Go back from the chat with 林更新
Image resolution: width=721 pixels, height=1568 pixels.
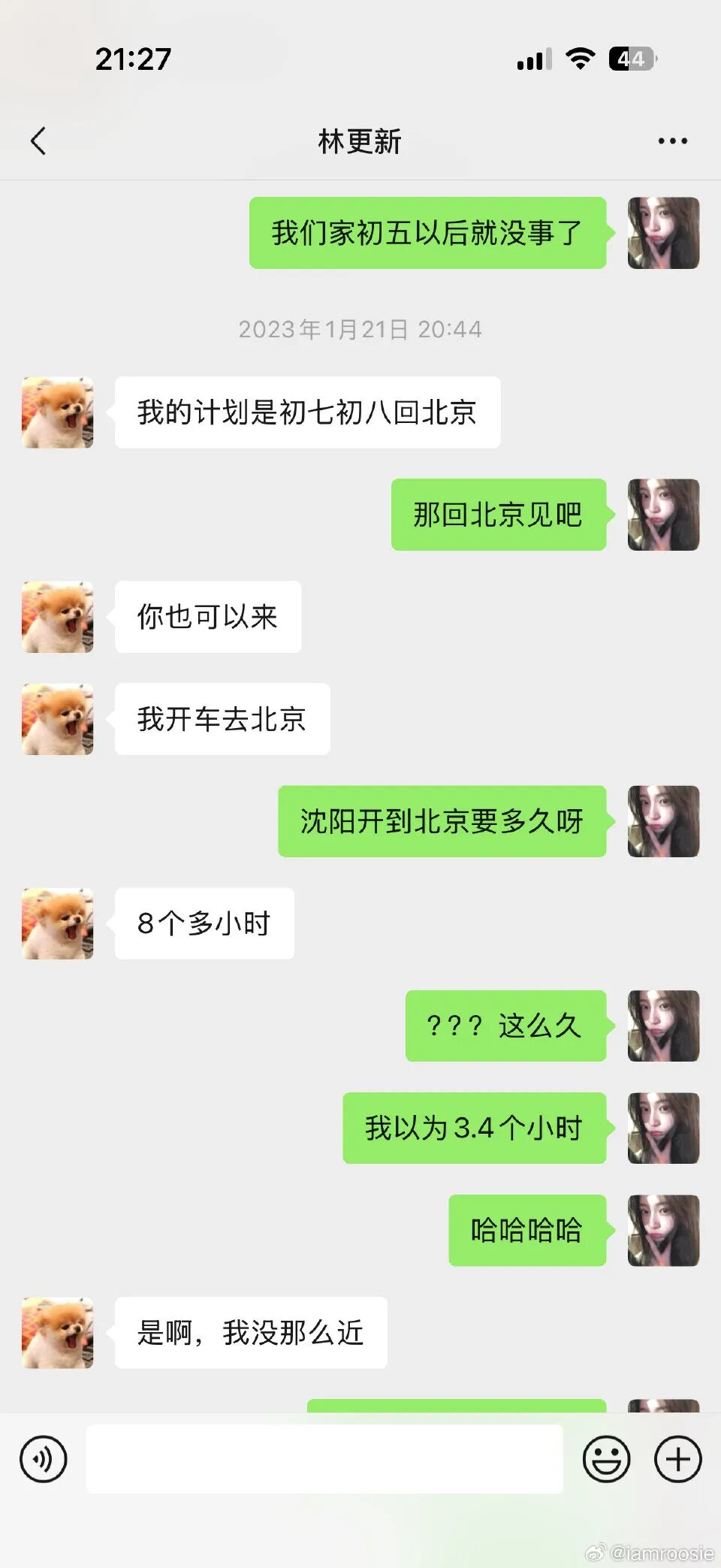(x=38, y=140)
